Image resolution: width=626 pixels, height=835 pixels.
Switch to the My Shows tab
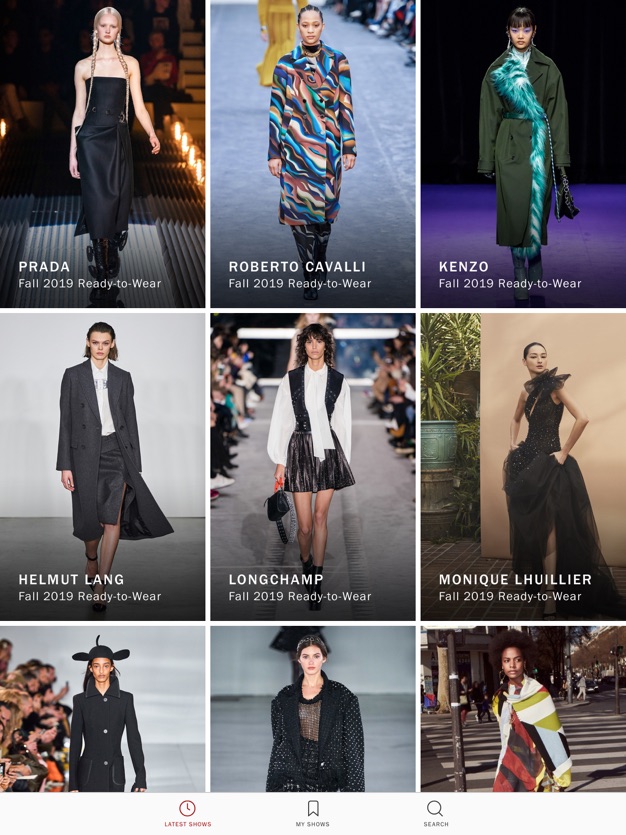click(x=313, y=813)
